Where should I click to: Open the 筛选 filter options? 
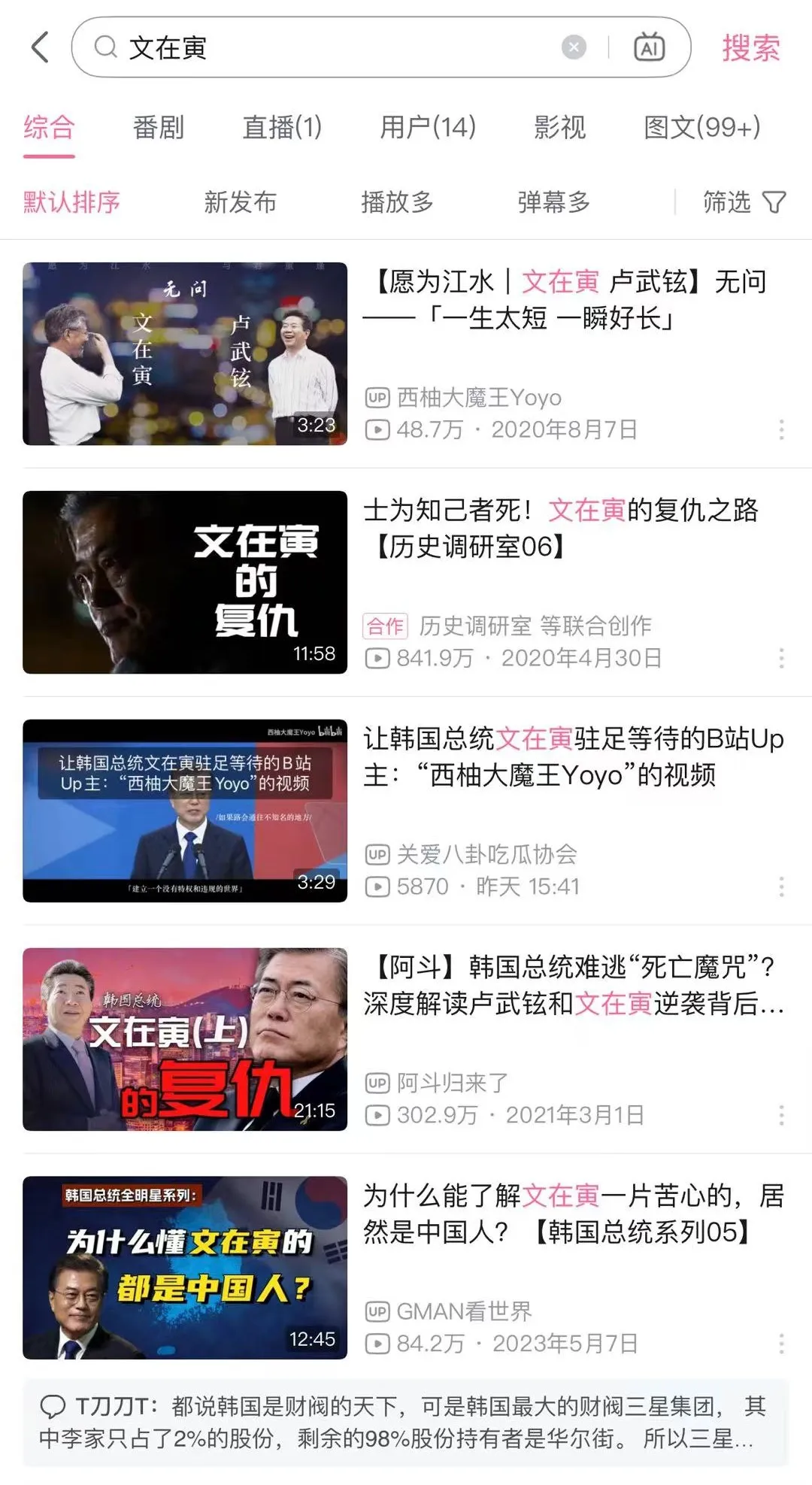point(744,202)
